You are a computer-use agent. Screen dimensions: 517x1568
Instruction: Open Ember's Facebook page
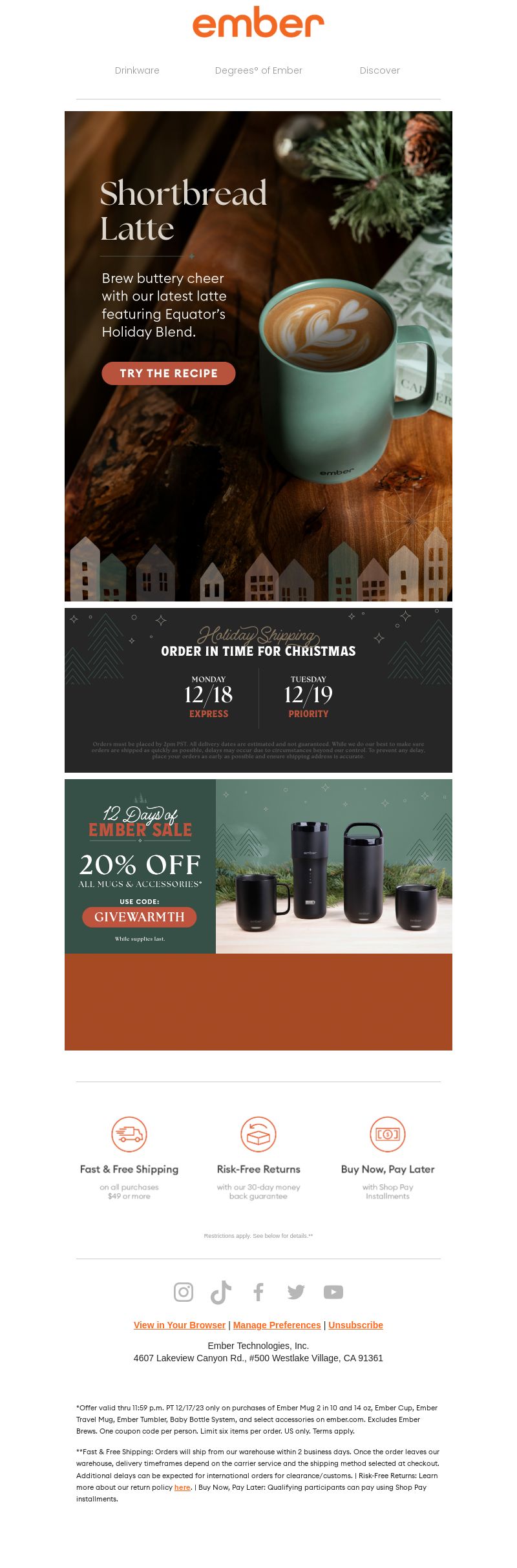click(x=258, y=1291)
